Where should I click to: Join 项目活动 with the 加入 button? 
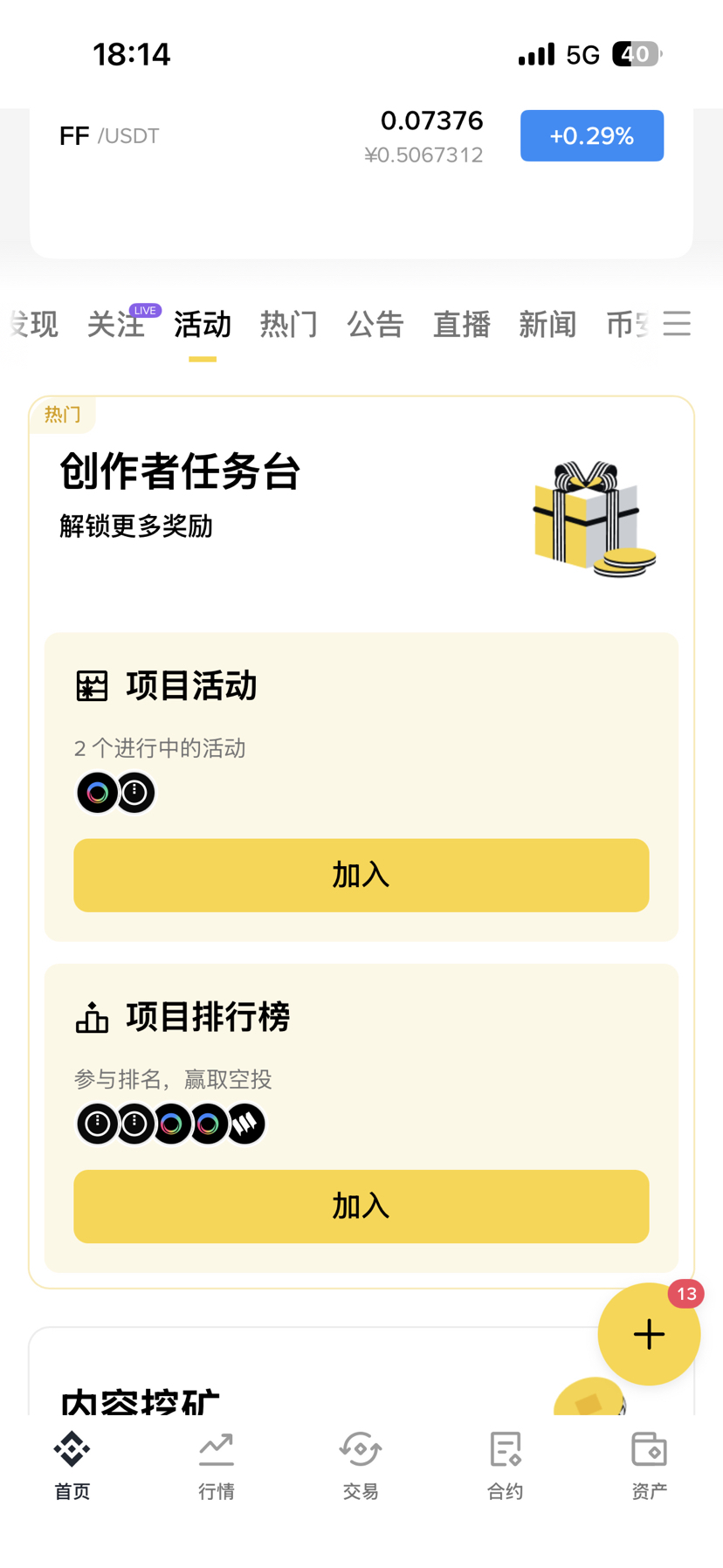click(x=361, y=875)
